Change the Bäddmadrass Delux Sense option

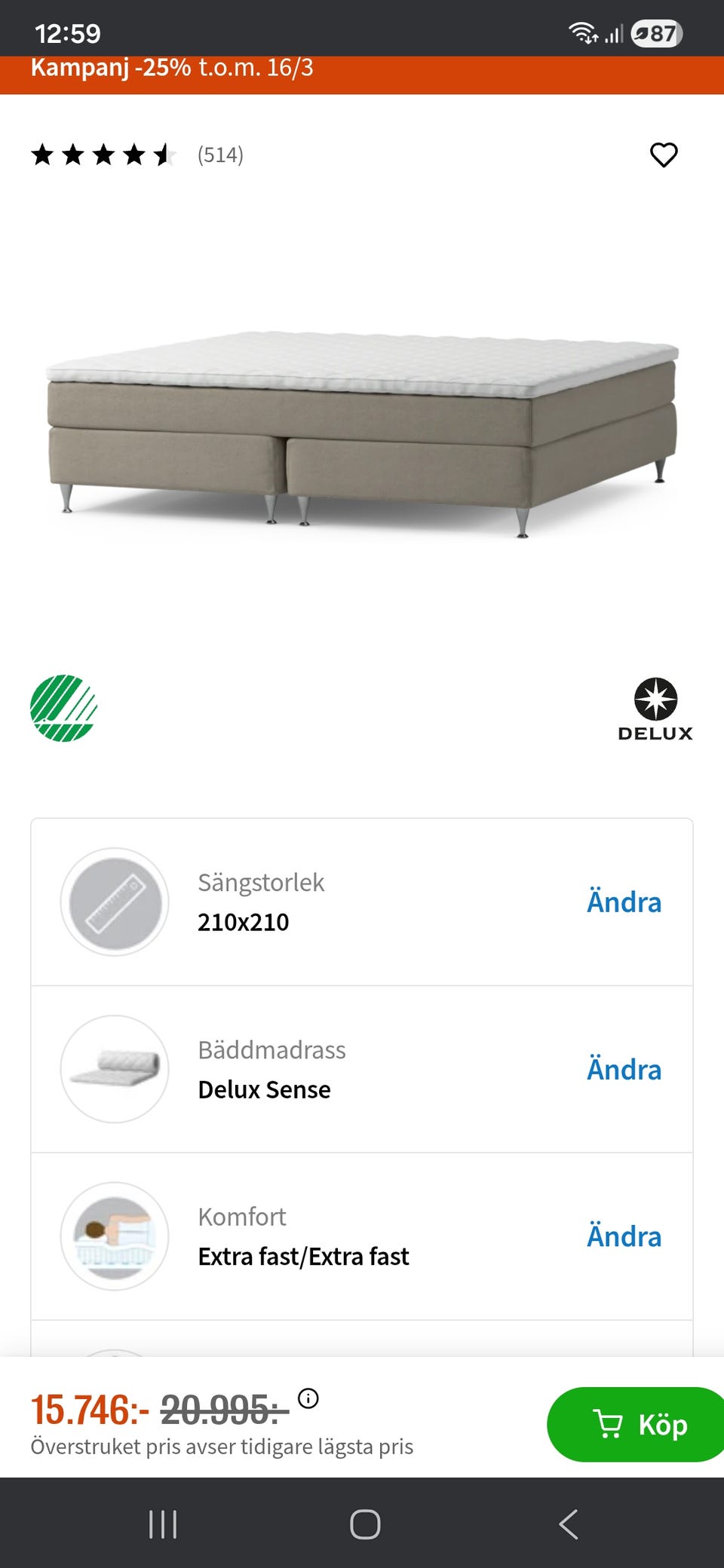click(624, 1070)
